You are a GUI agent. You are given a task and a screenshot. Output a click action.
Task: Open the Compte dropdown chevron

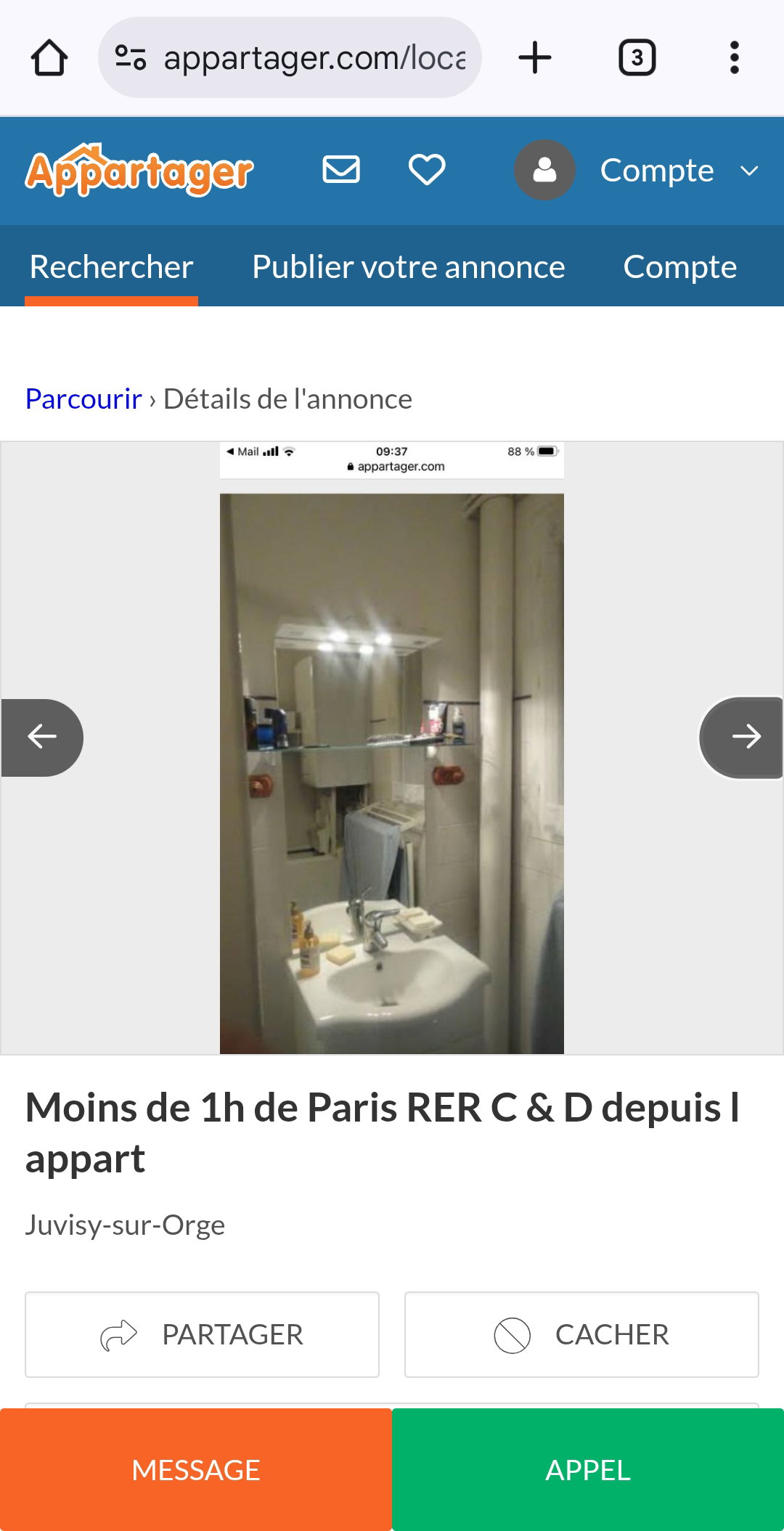[749, 171]
